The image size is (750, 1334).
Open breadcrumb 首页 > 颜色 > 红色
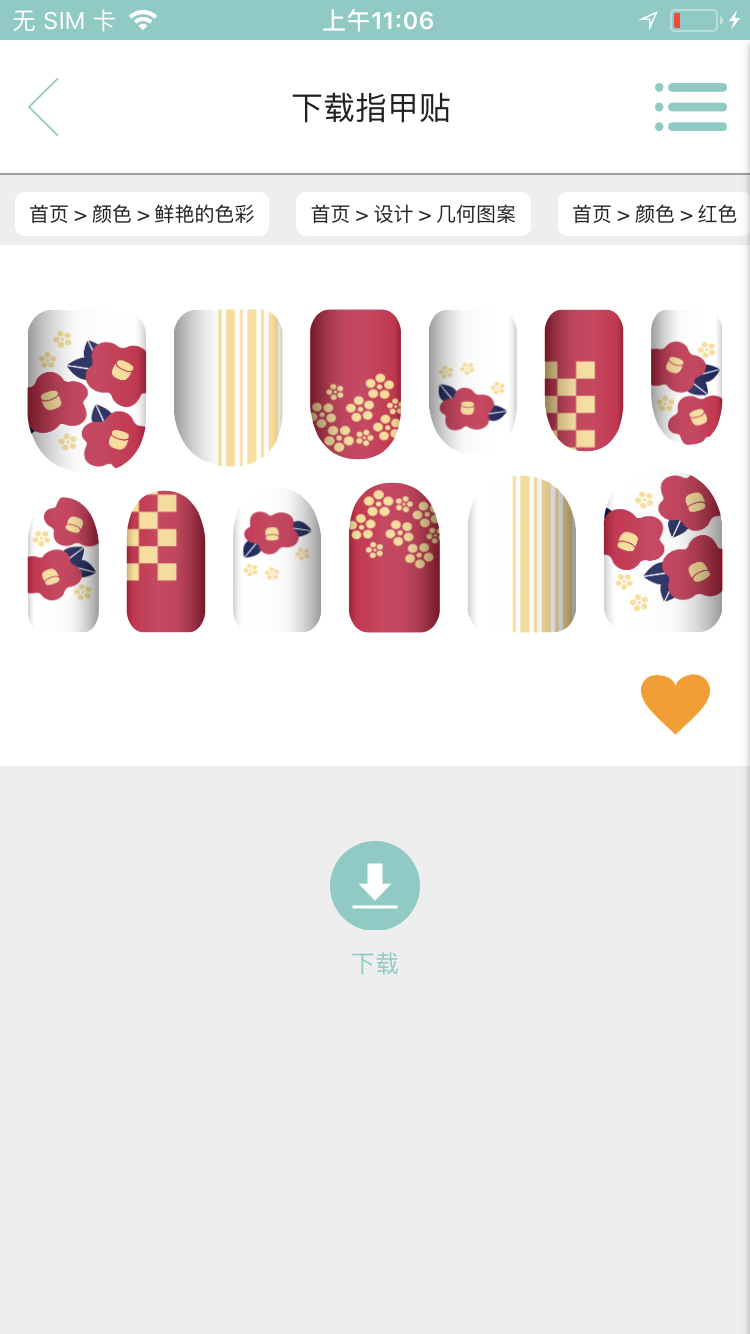(x=654, y=214)
